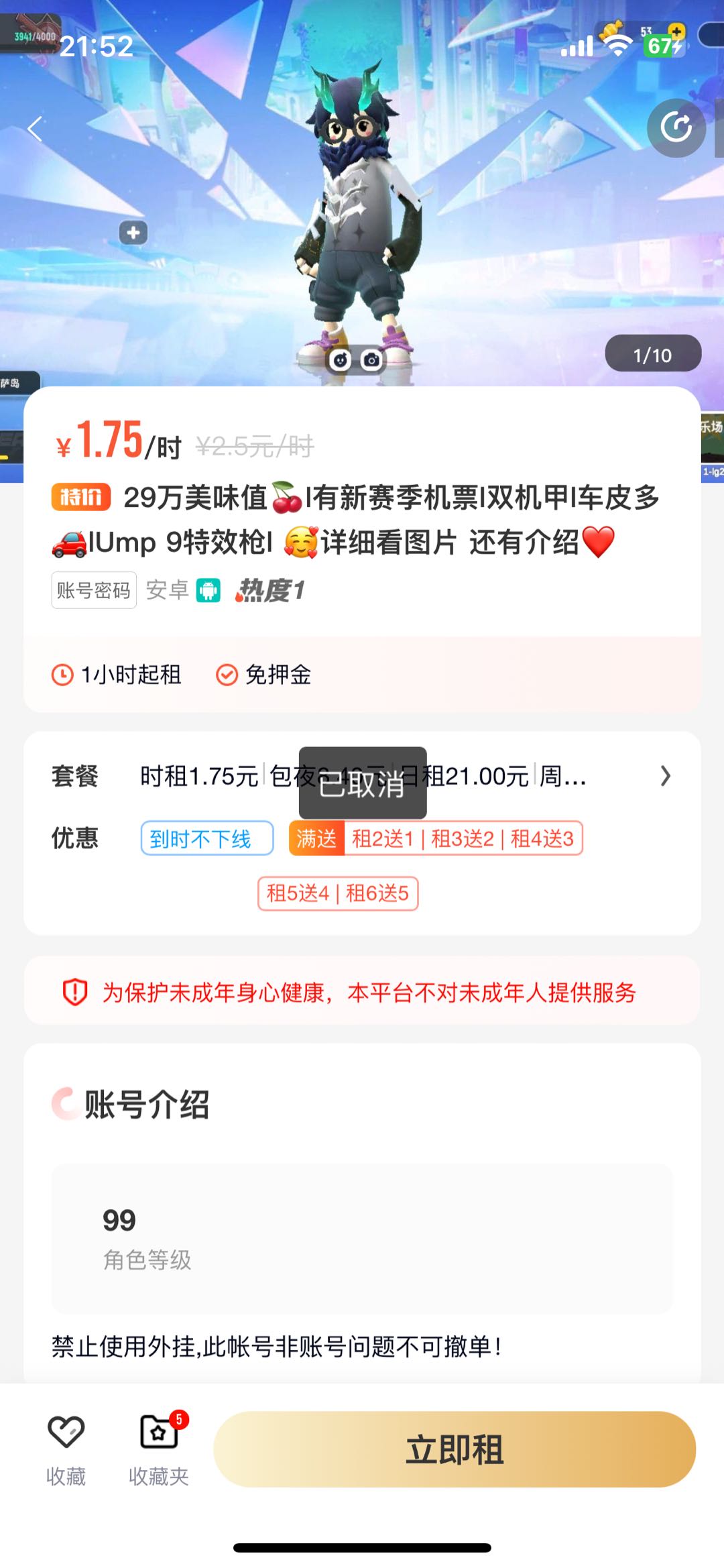This screenshot has width=724, height=1568.
Task: Open the account photo gallery image
Action: 362,194
